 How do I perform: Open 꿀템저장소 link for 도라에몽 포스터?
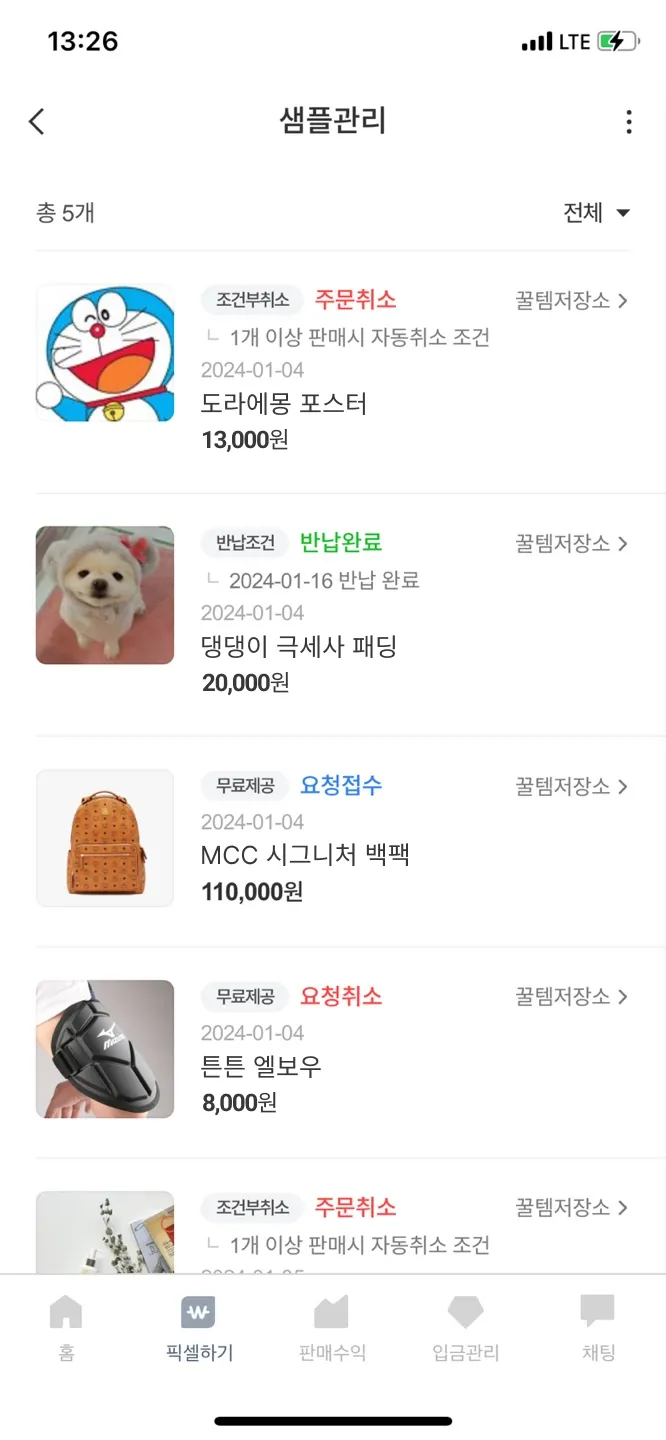[571, 301]
